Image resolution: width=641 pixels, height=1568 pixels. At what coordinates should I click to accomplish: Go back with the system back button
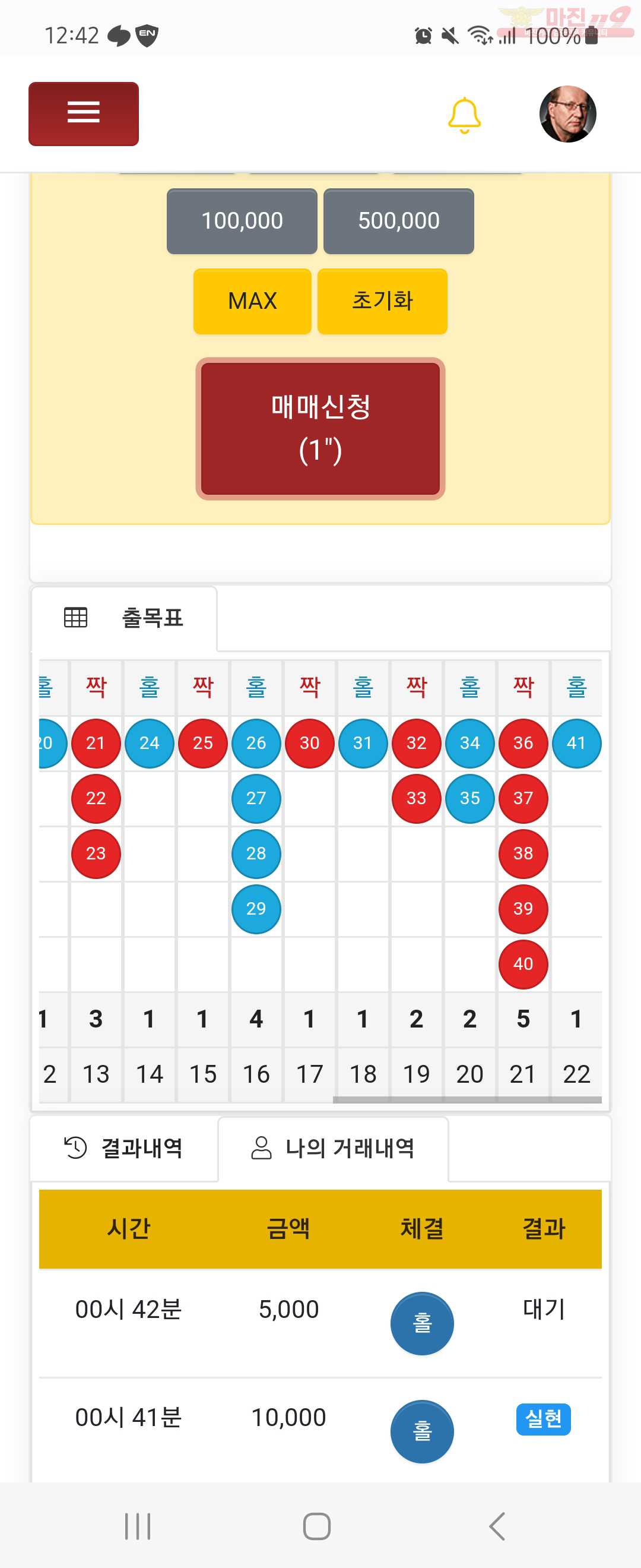click(497, 1526)
